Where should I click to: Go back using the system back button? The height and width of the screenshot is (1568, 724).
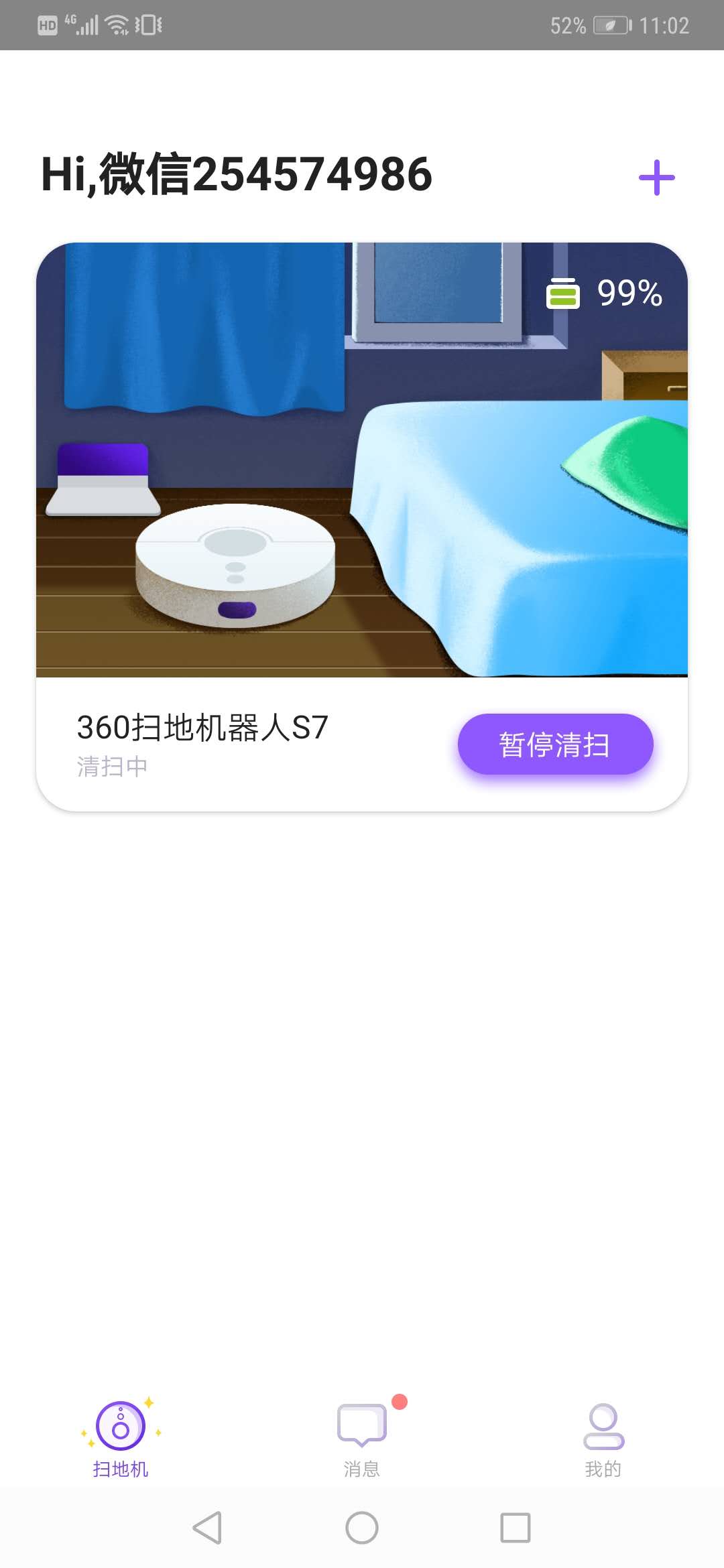coord(207,1528)
